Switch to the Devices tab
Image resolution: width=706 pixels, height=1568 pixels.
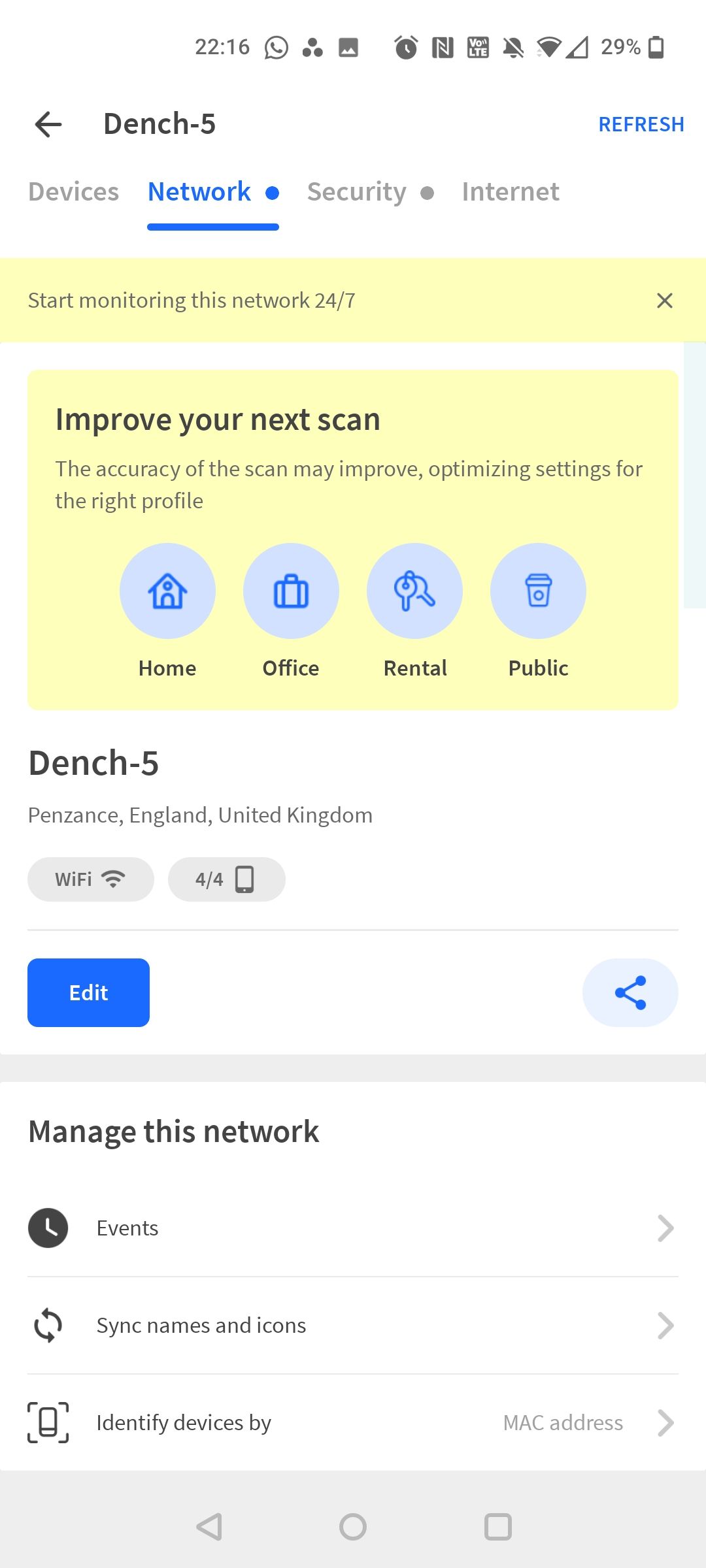(x=73, y=192)
